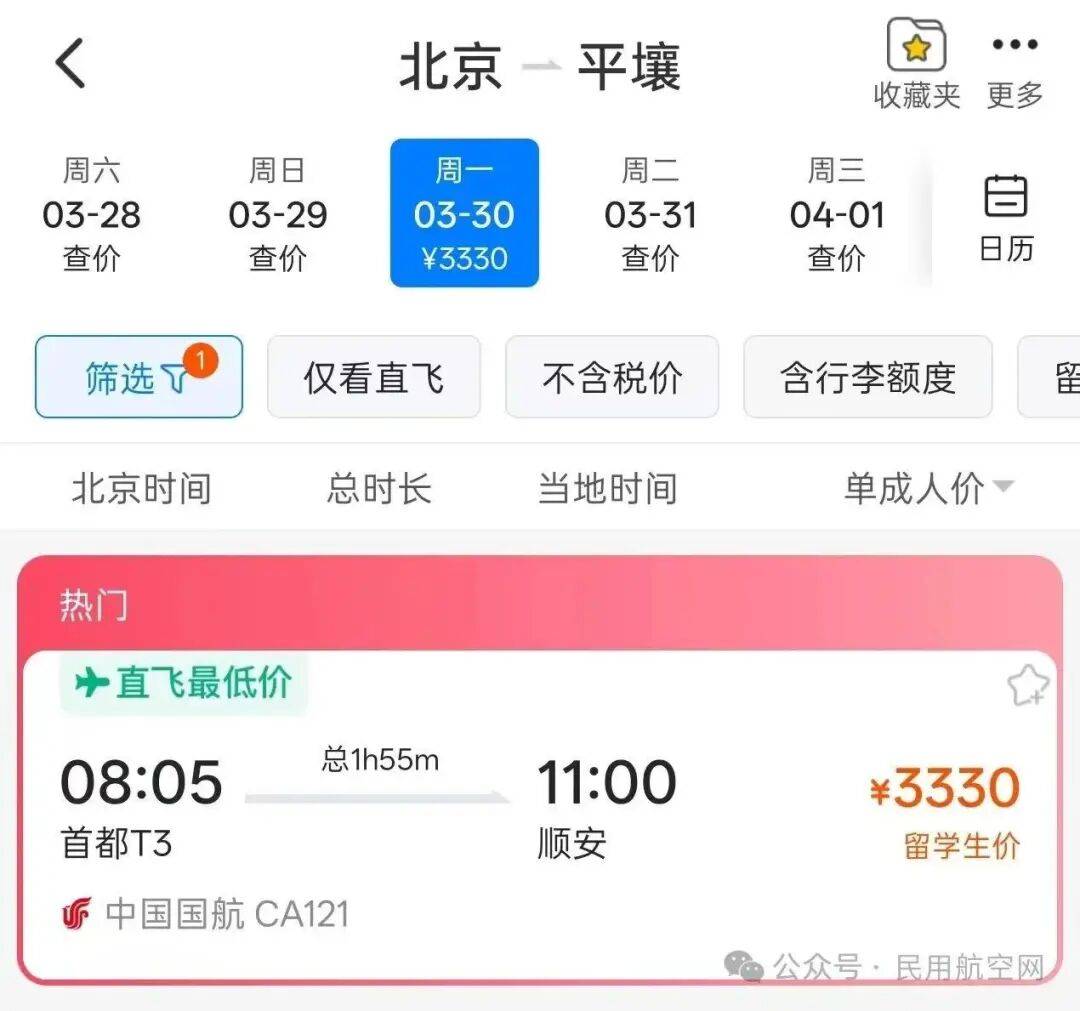
Task: Open the 中国国航 CA121 flight card
Action: pos(539,815)
